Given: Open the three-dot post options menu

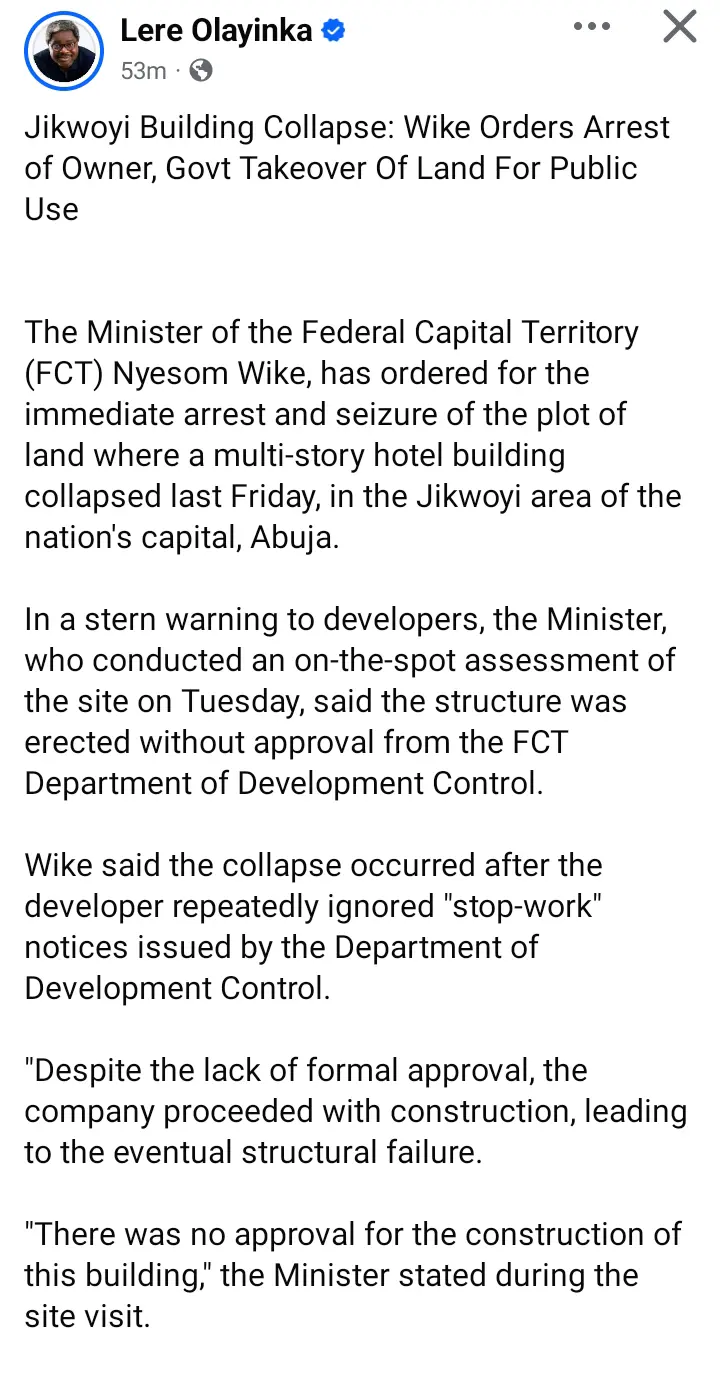Looking at the screenshot, I should [x=592, y=27].
